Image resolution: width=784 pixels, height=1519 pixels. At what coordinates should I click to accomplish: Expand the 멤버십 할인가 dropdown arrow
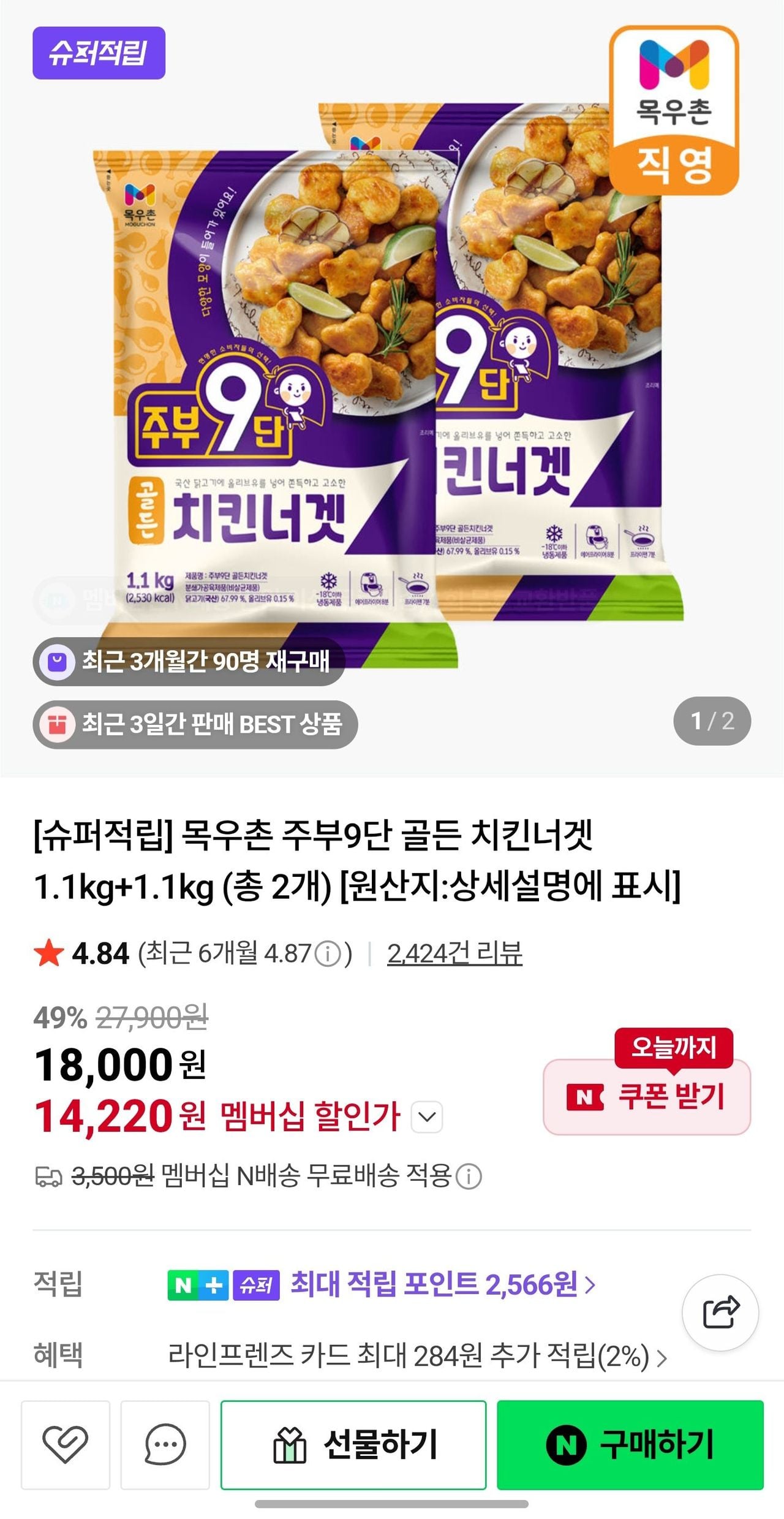click(427, 1116)
